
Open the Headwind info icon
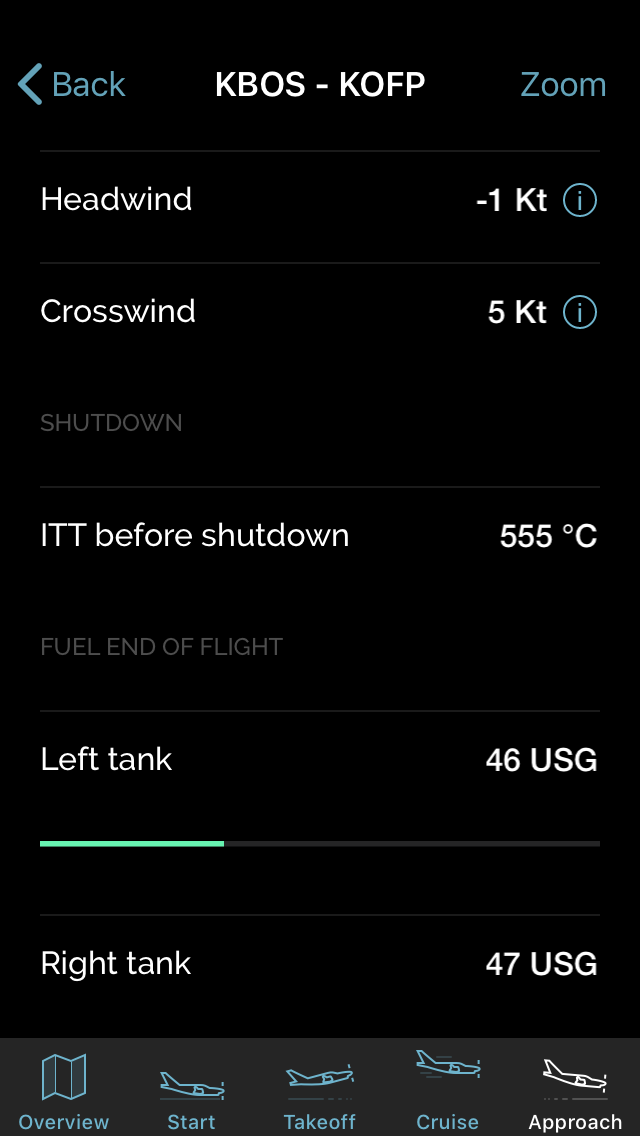[x=580, y=200]
